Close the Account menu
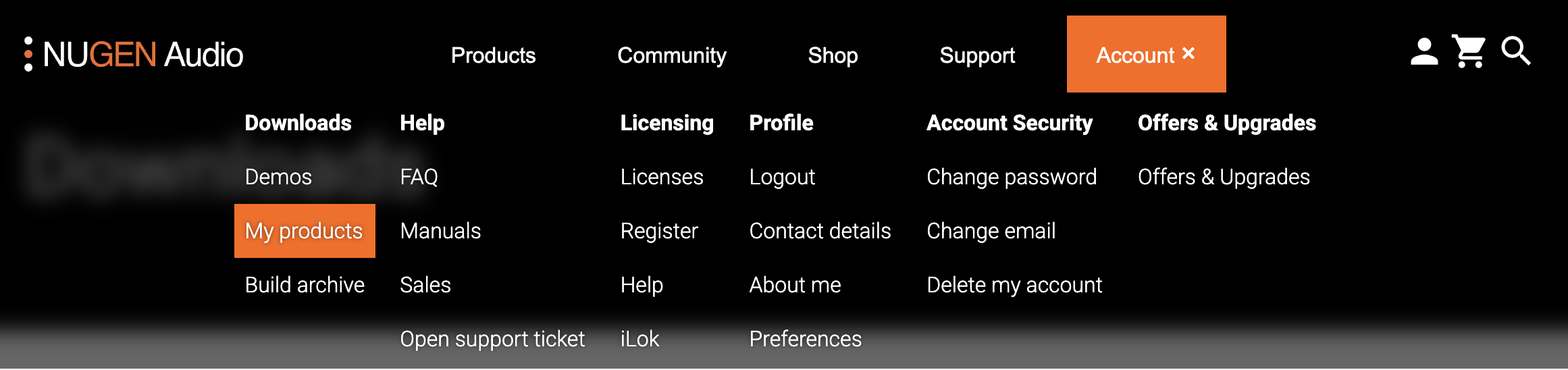 pyautogui.click(x=1188, y=53)
